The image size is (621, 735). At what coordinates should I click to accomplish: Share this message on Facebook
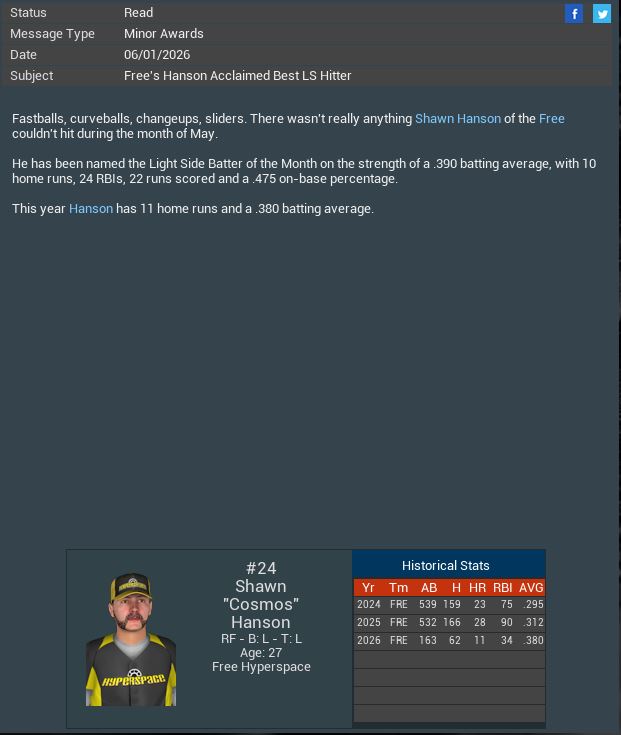pos(574,13)
